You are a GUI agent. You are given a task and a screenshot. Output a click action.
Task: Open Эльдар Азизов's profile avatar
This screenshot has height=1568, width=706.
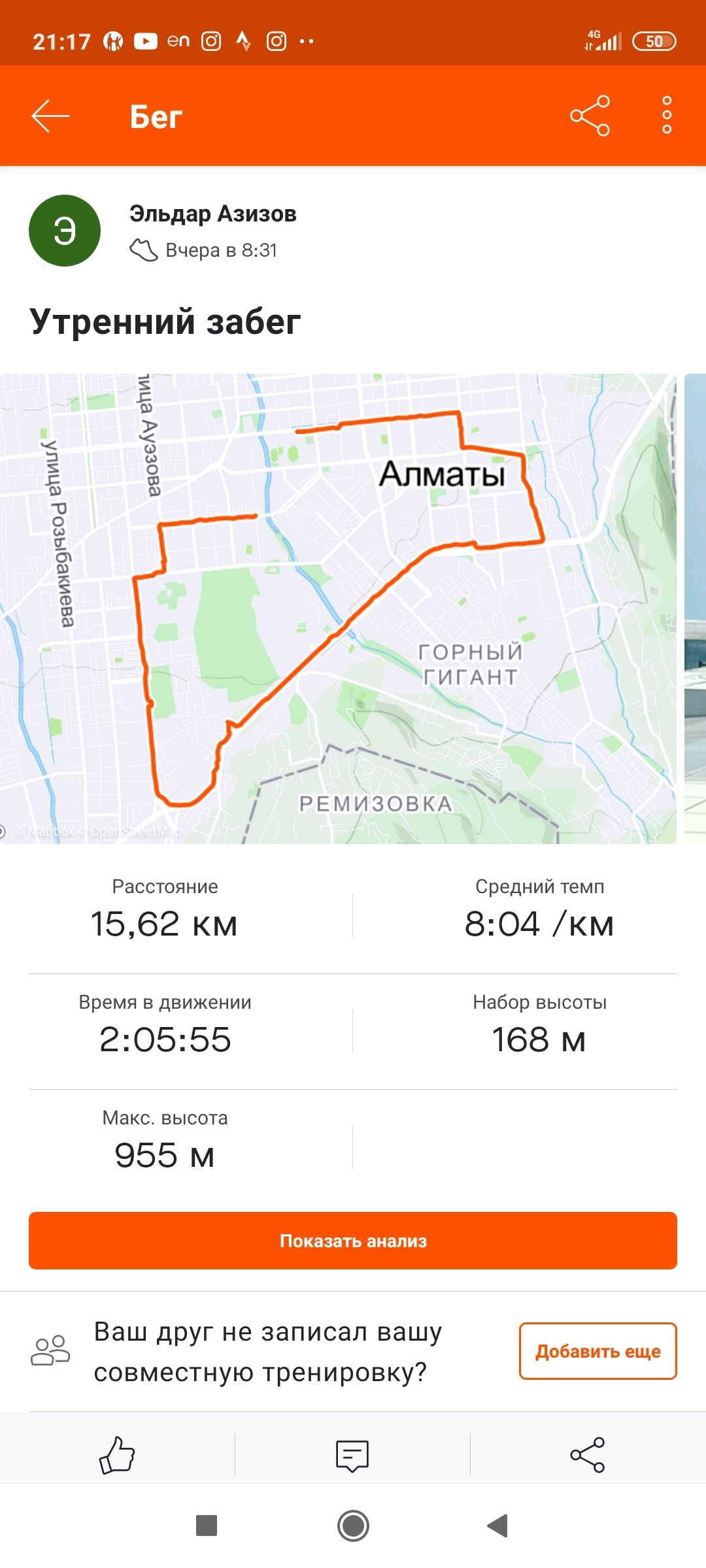tap(65, 231)
